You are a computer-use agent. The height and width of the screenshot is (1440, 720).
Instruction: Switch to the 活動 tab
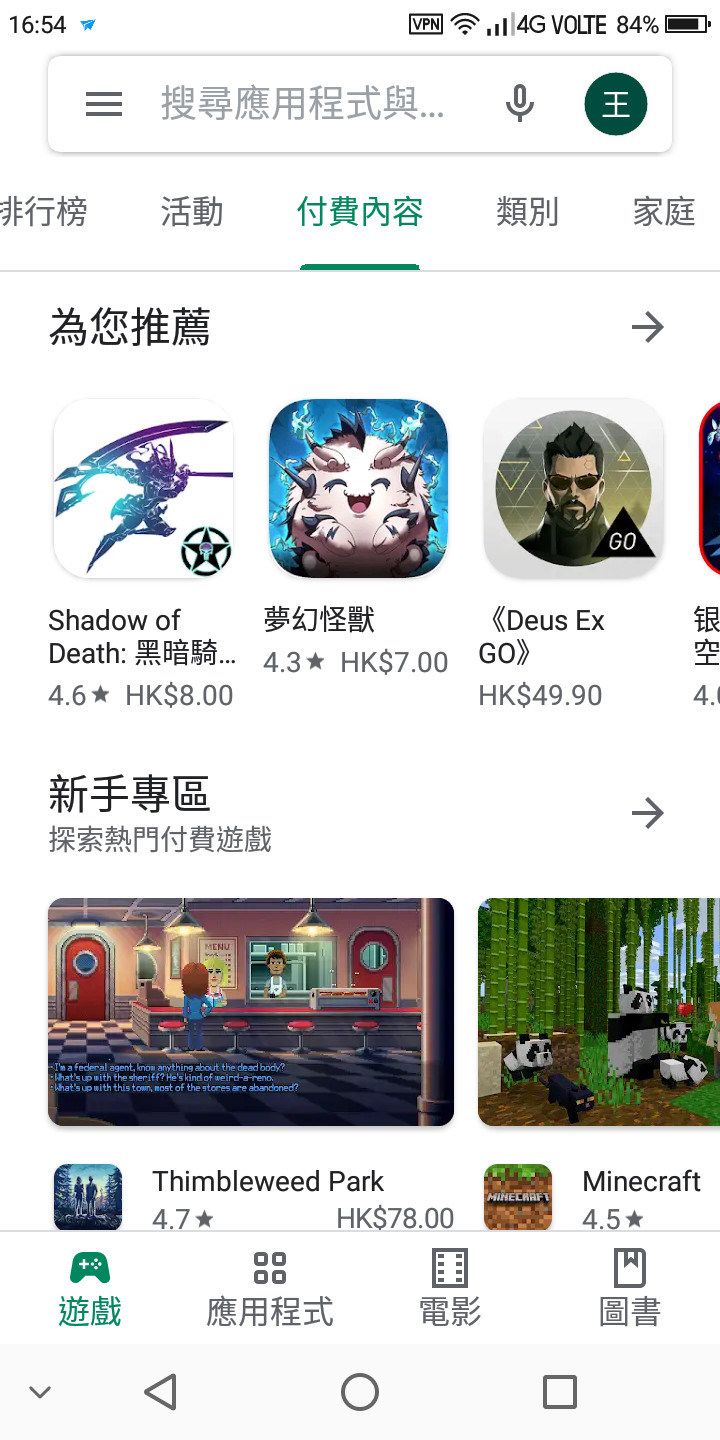pyautogui.click(x=192, y=212)
